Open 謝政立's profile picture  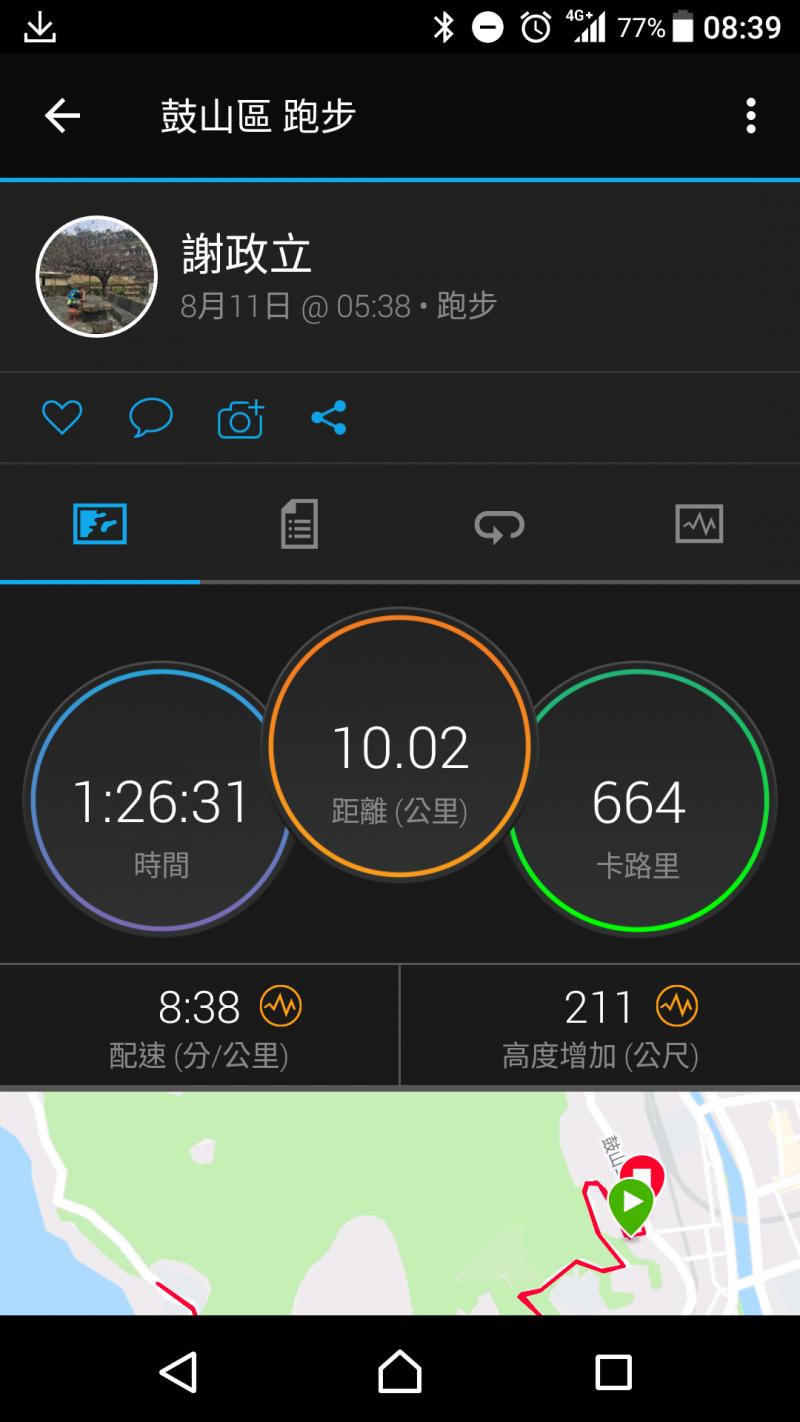pos(97,276)
